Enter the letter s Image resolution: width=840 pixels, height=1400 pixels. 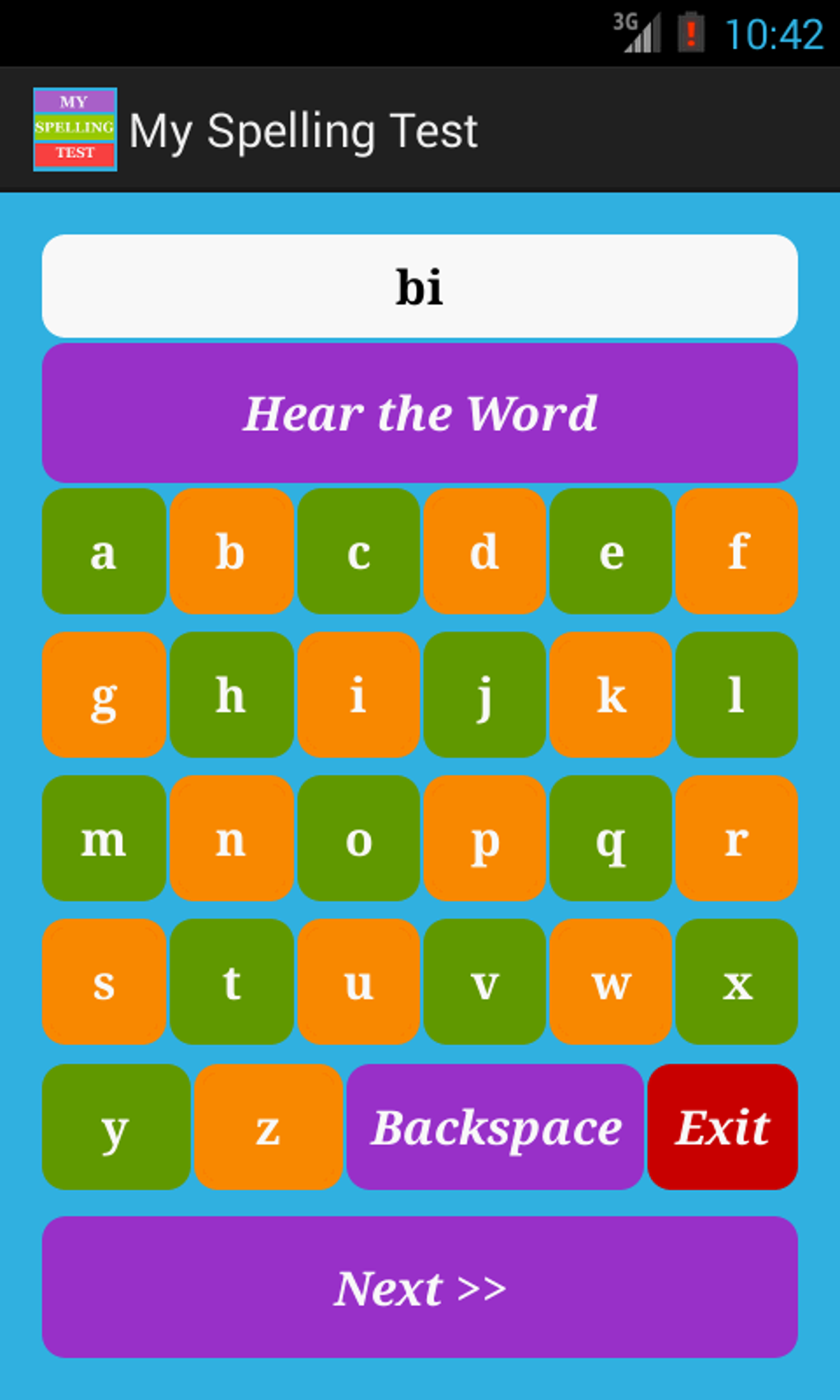[x=104, y=982]
